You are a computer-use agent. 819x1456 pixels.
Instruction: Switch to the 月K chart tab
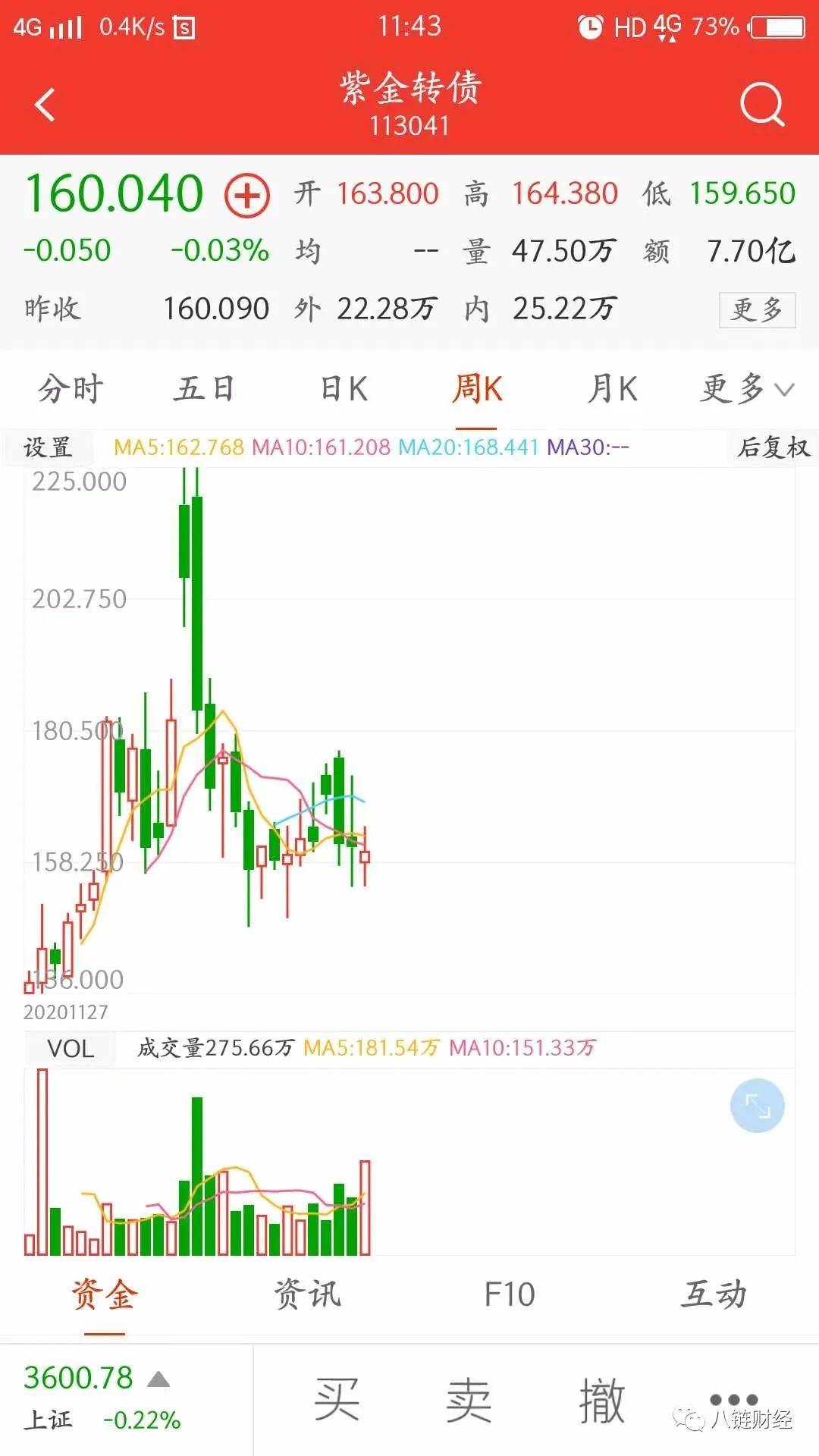click(x=613, y=390)
